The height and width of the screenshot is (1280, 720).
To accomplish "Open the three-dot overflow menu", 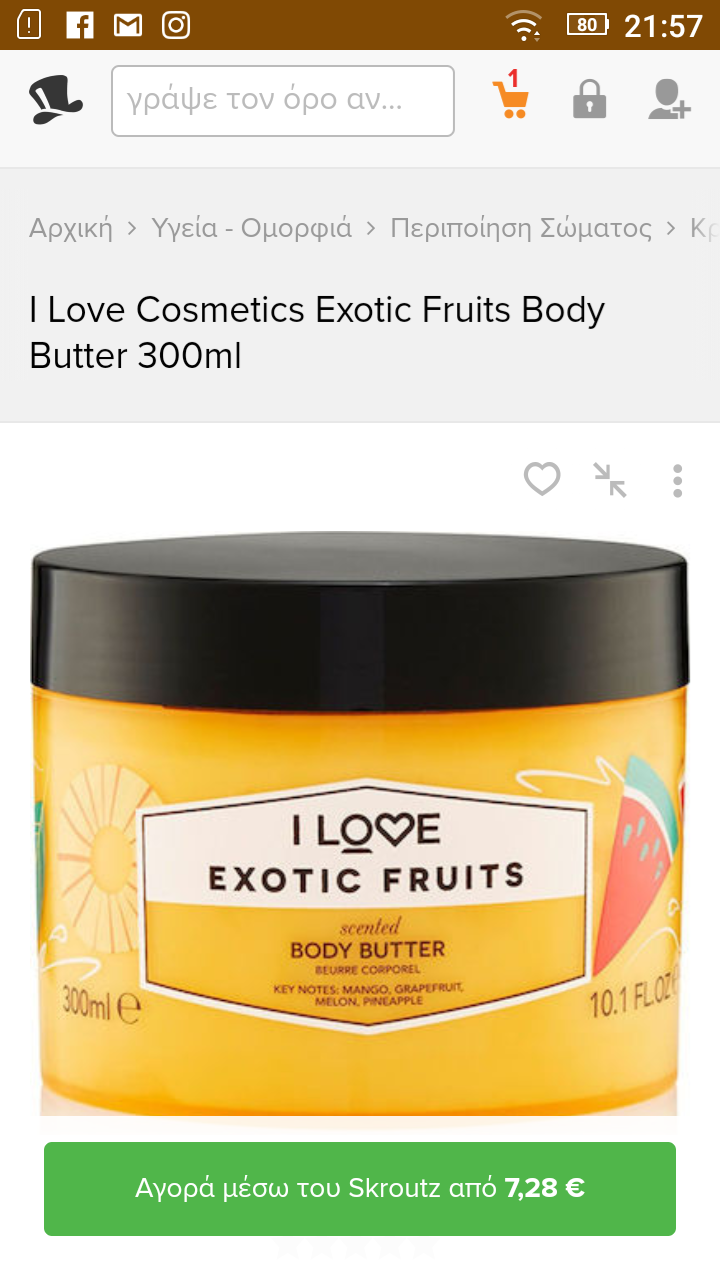I will (x=677, y=481).
